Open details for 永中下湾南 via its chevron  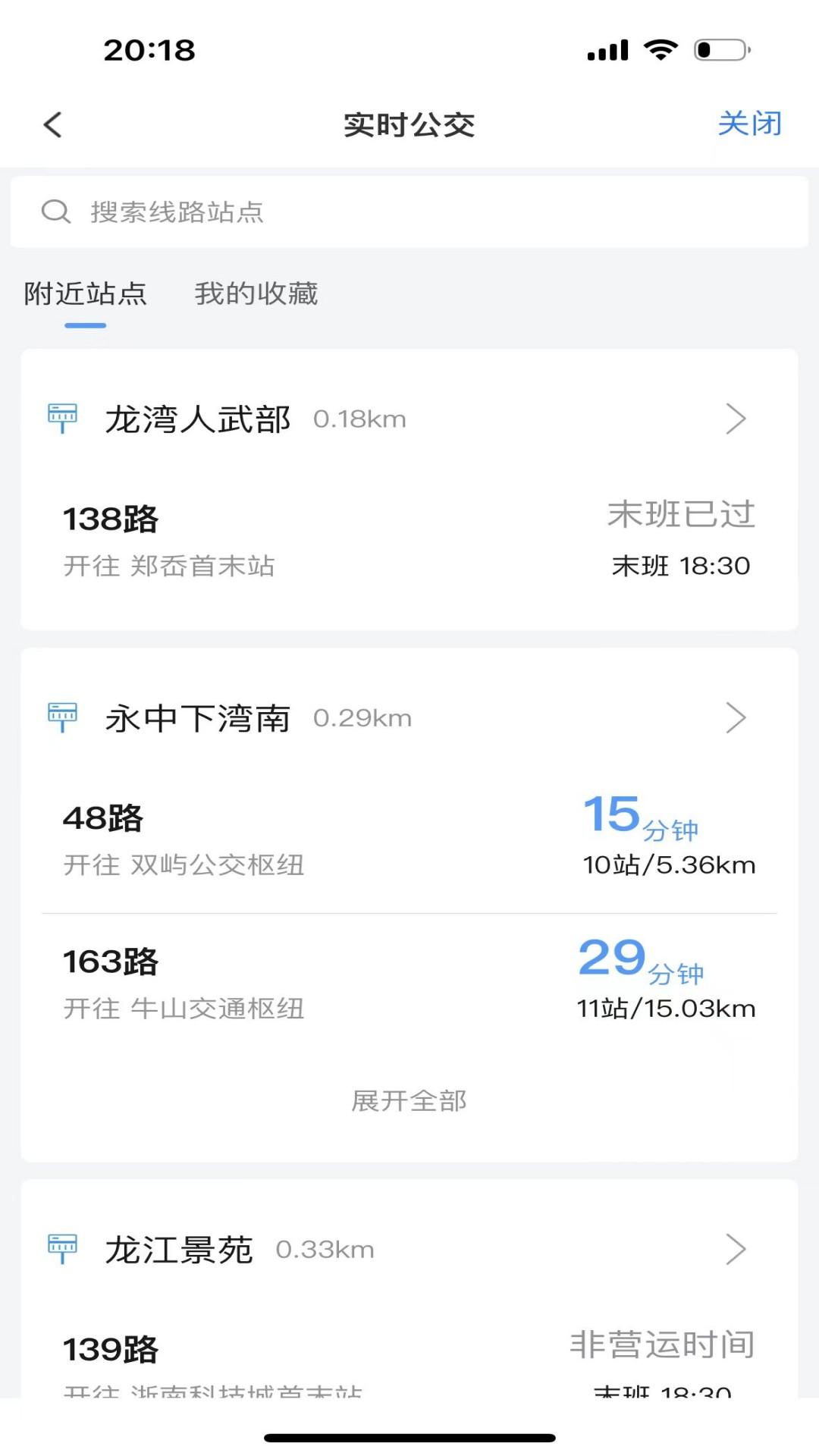(735, 717)
